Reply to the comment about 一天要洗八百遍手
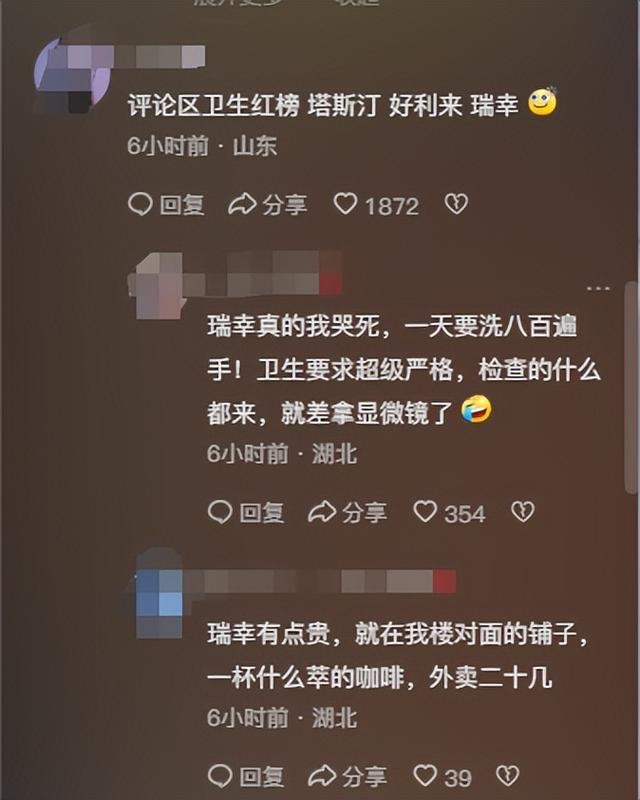 click(x=246, y=513)
